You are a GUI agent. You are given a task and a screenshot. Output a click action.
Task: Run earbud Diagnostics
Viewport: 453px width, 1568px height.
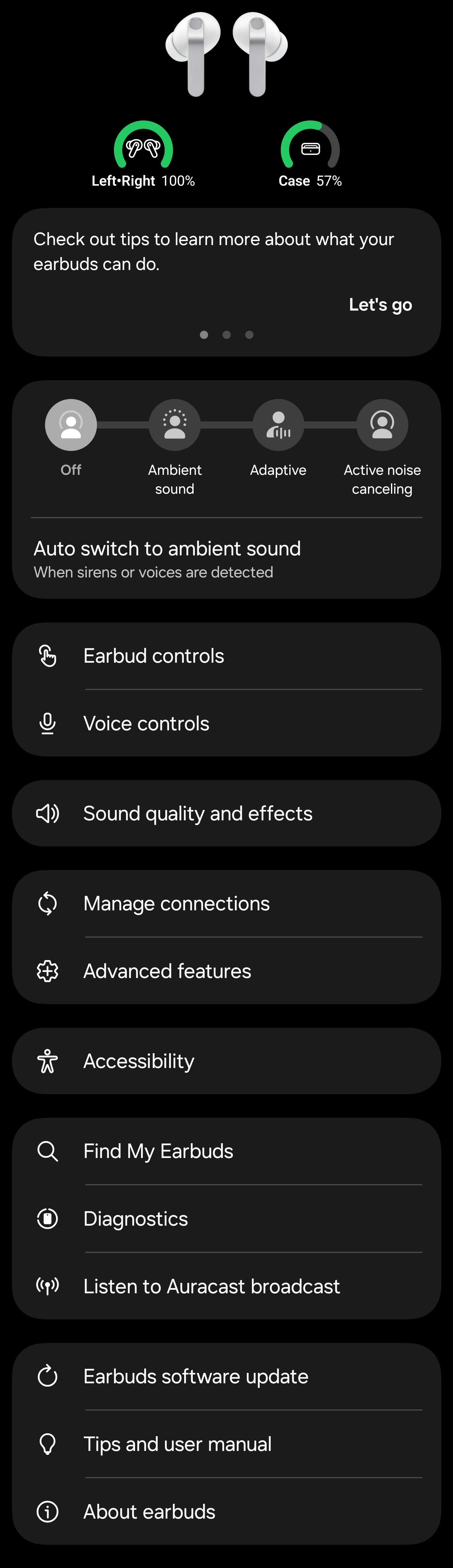pos(227,1219)
